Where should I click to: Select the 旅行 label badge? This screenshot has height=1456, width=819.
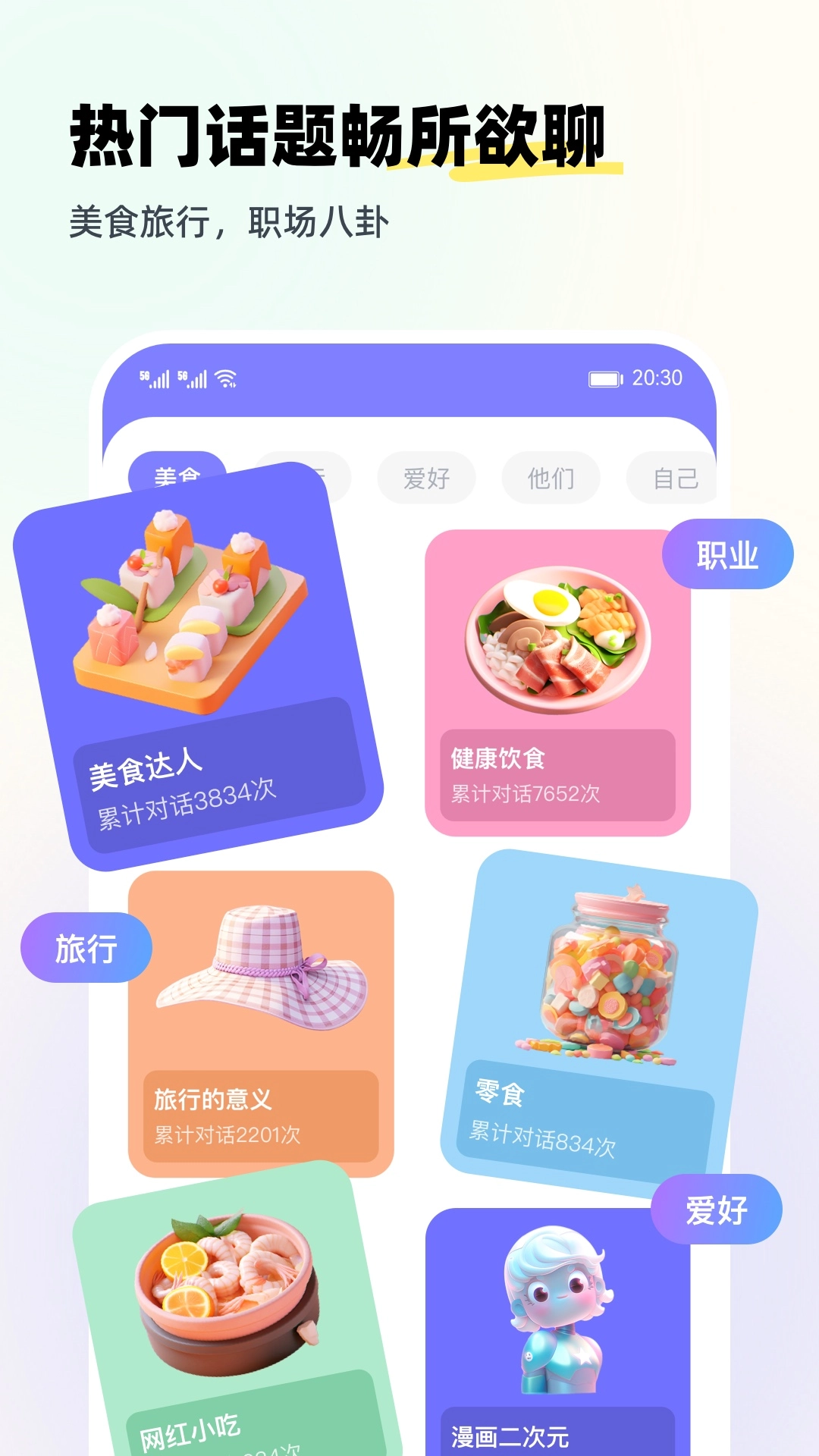(86, 946)
